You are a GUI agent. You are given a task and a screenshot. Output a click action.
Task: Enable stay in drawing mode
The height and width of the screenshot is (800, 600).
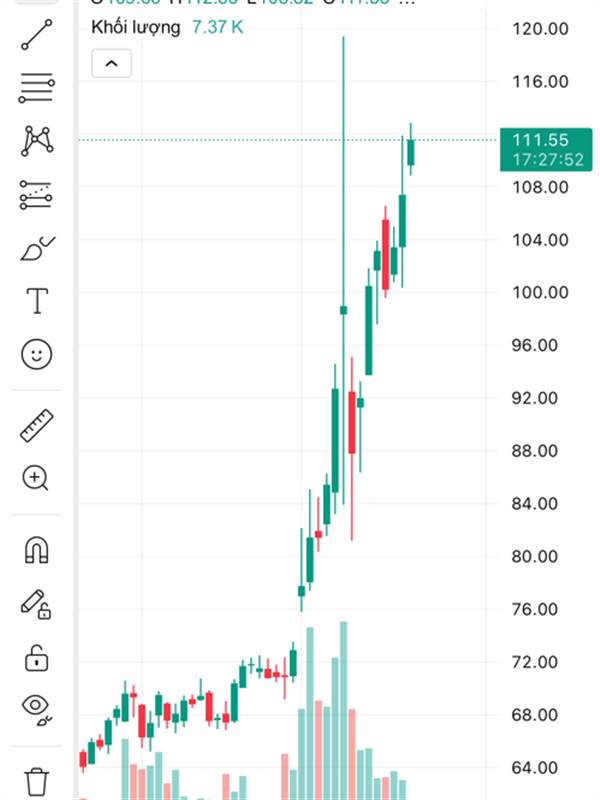(36, 605)
